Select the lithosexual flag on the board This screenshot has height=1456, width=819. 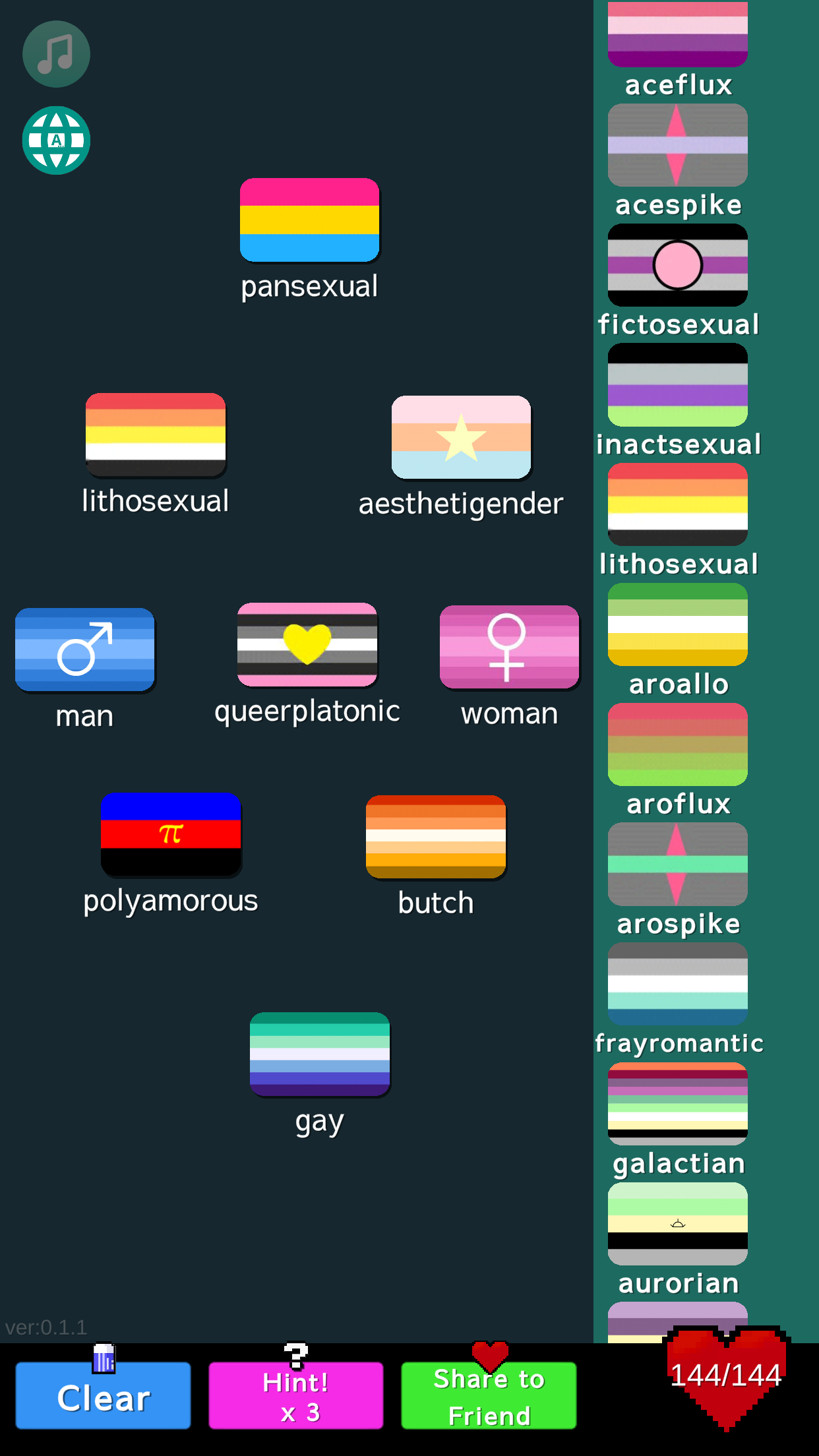pyautogui.click(x=156, y=437)
